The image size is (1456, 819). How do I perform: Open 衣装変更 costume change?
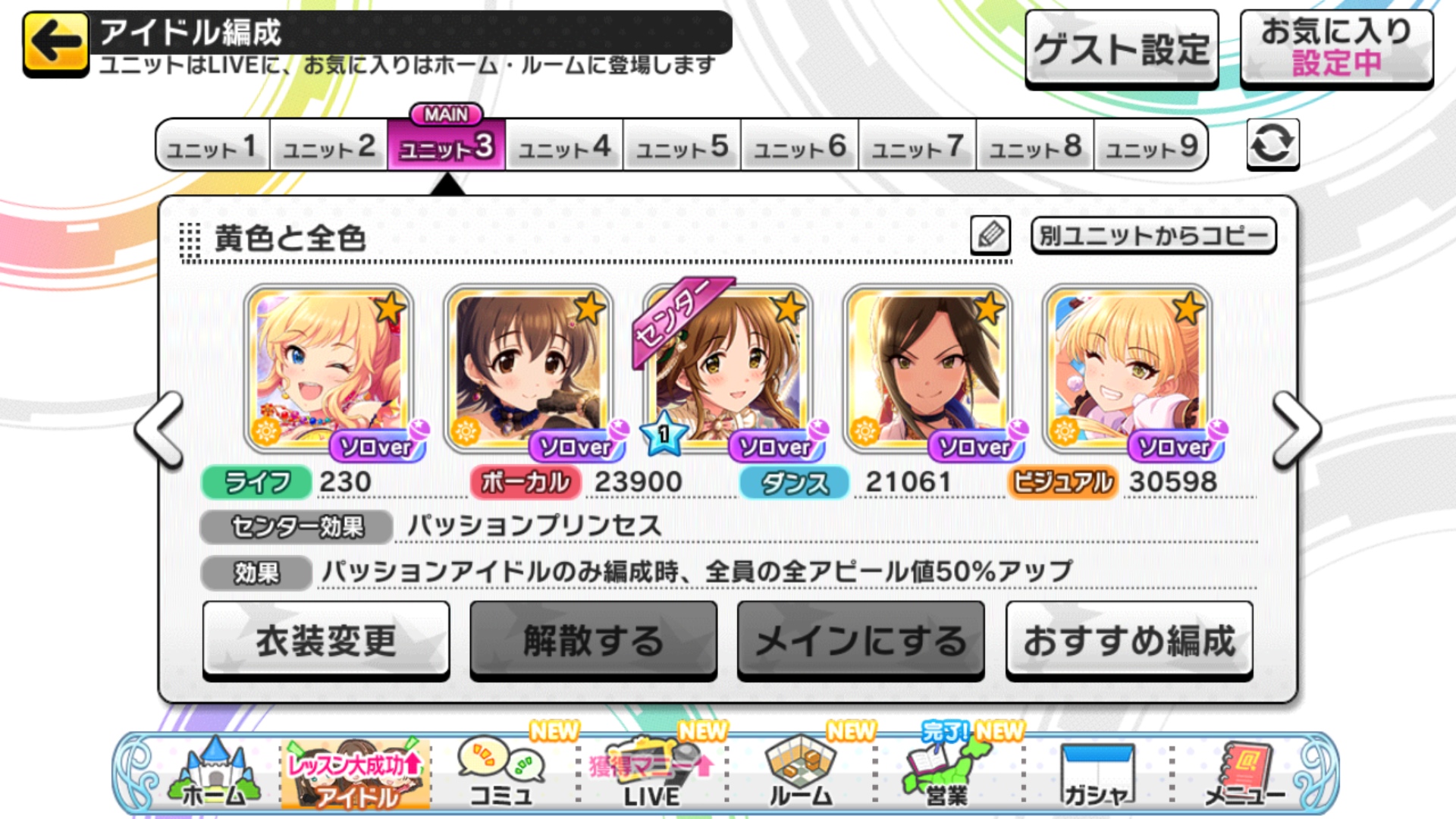326,641
